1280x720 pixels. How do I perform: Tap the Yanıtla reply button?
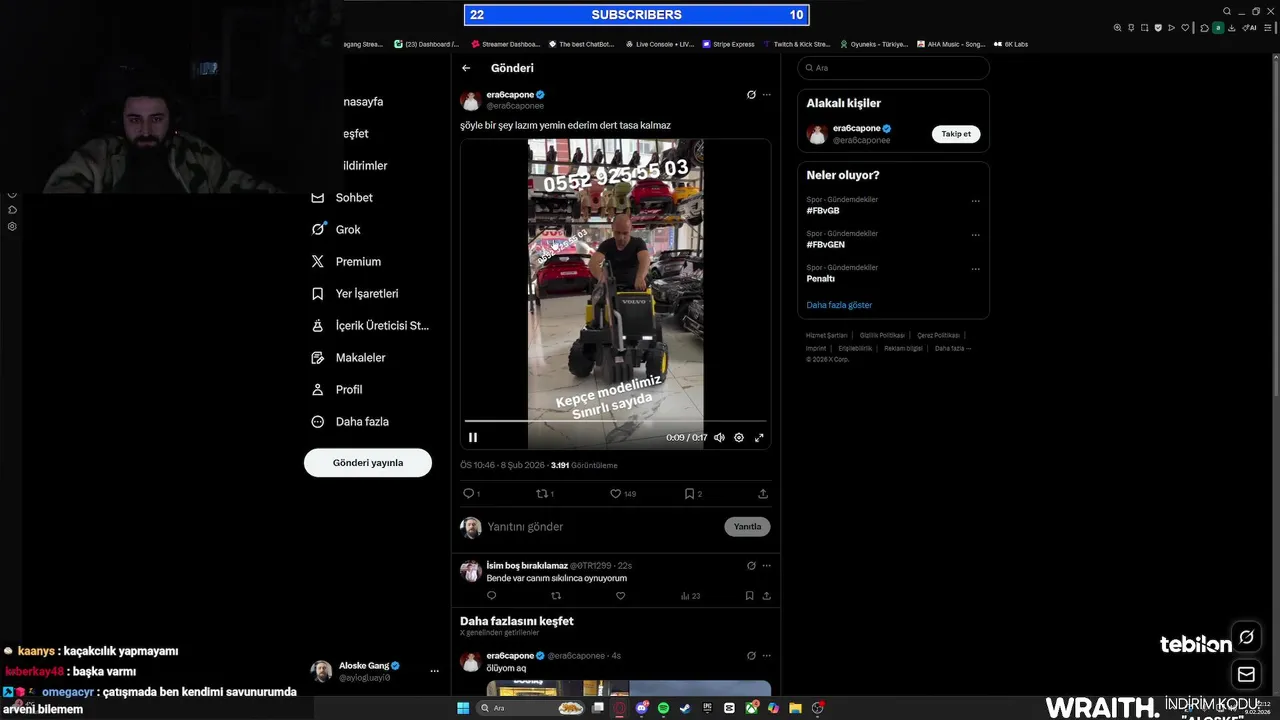click(747, 526)
